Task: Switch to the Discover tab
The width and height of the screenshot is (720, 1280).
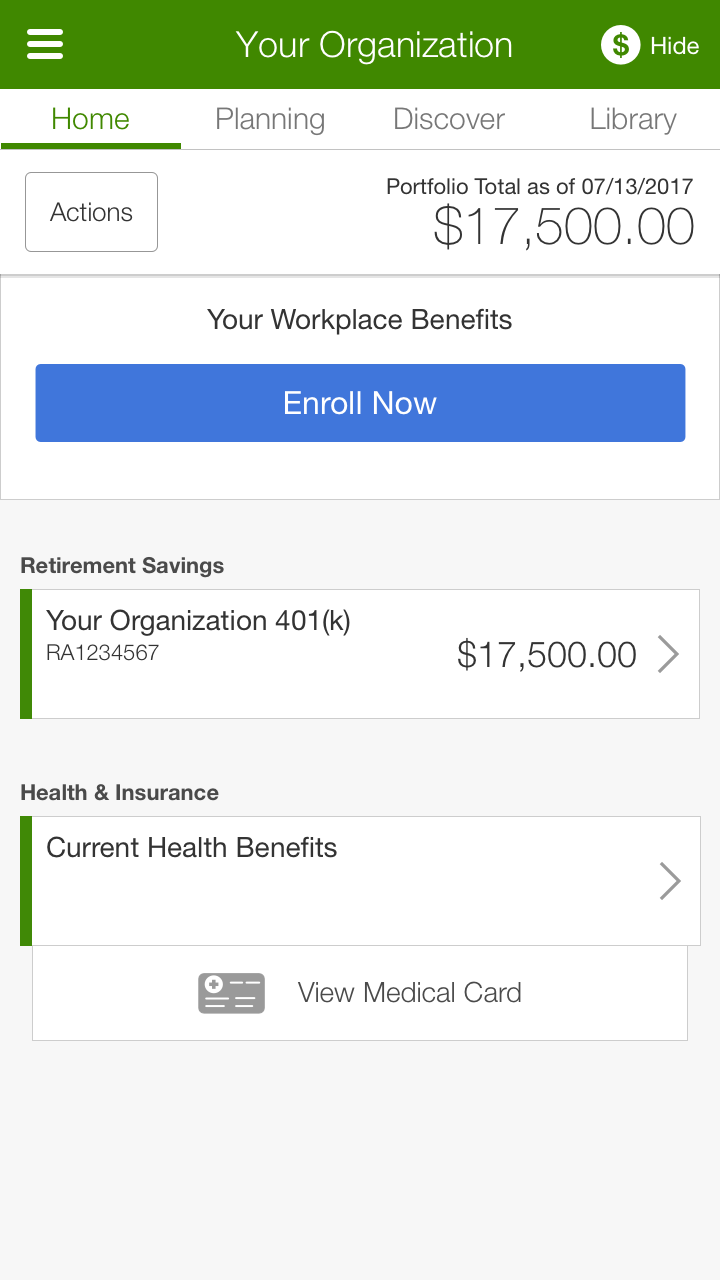Action: (x=449, y=119)
